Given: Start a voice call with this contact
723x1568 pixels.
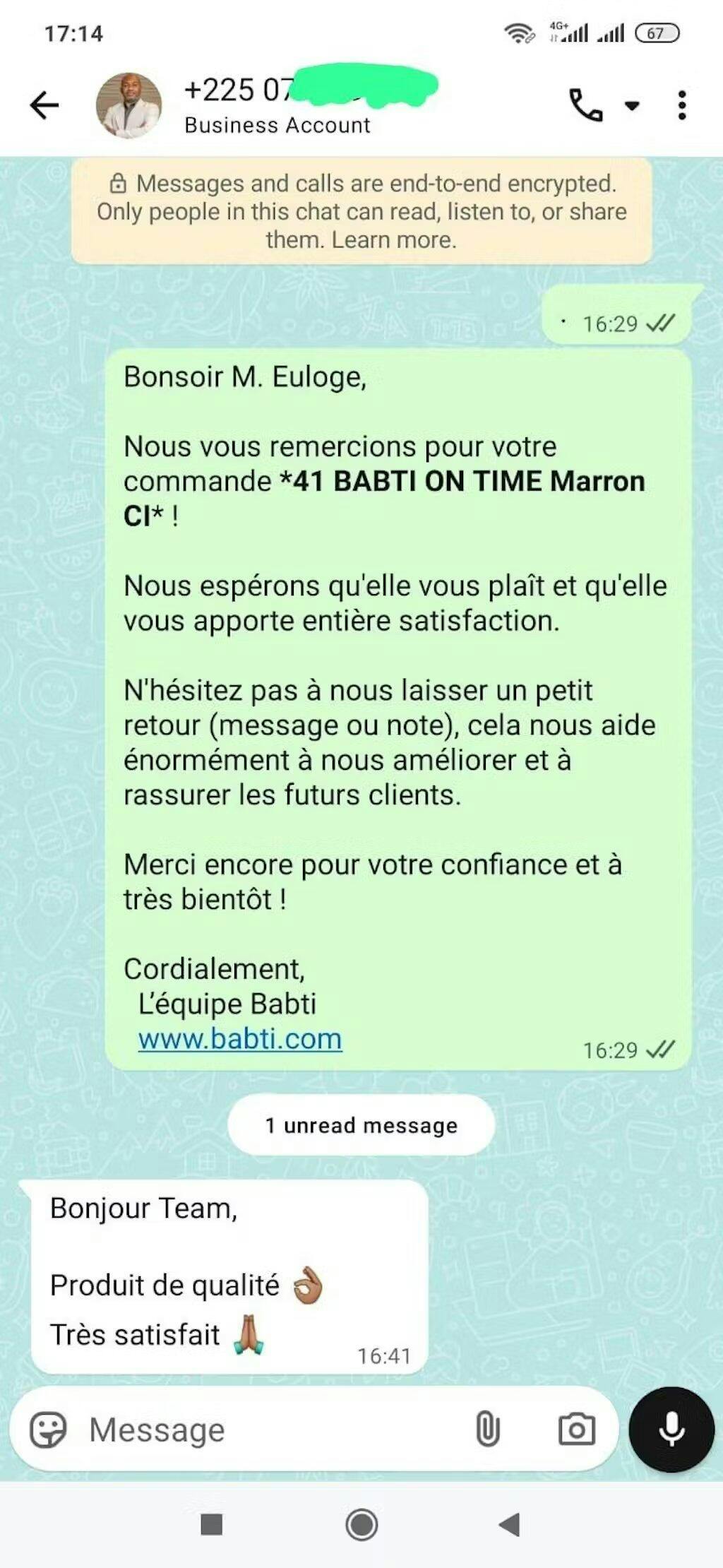Looking at the screenshot, I should click(586, 106).
